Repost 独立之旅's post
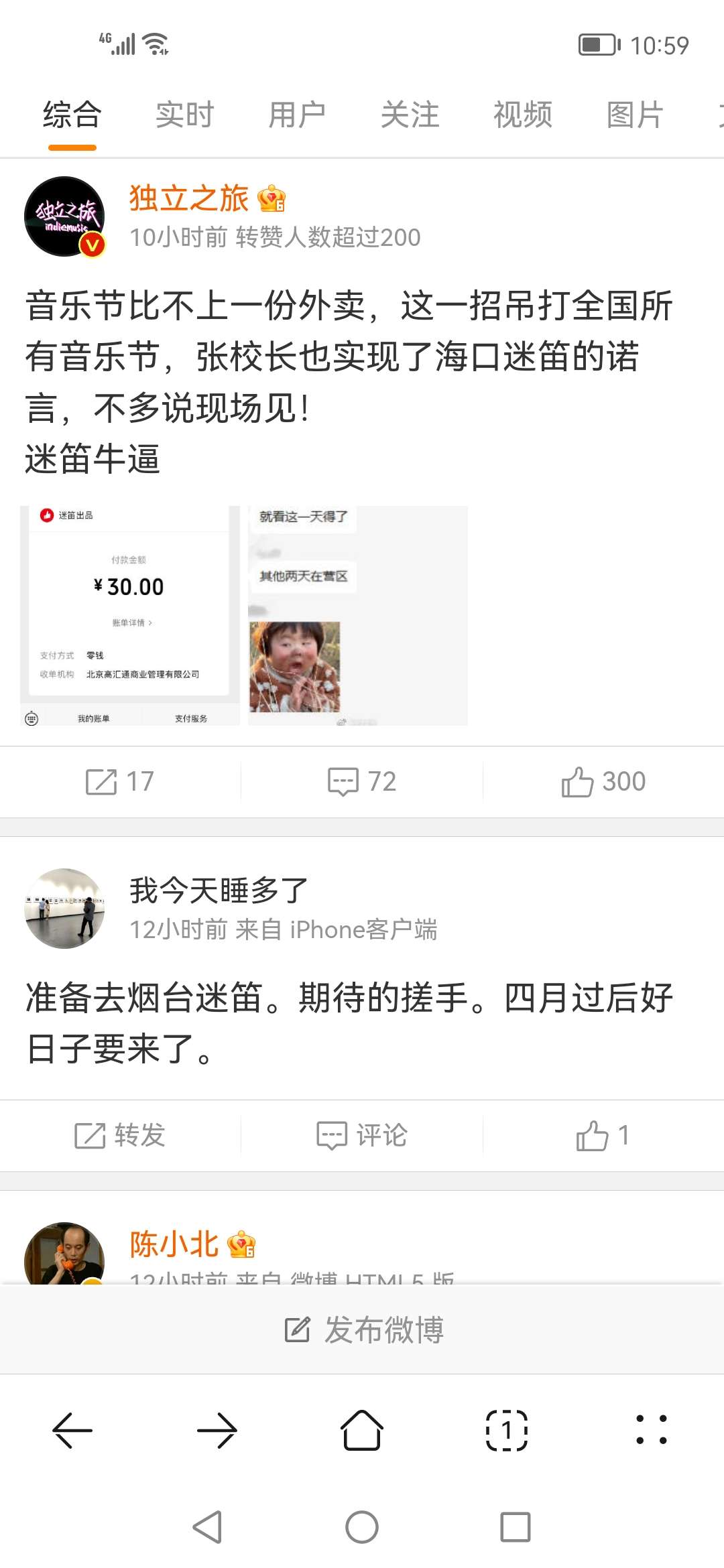The image size is (724, 1568). pyautogui.click(x=120, y=781)
